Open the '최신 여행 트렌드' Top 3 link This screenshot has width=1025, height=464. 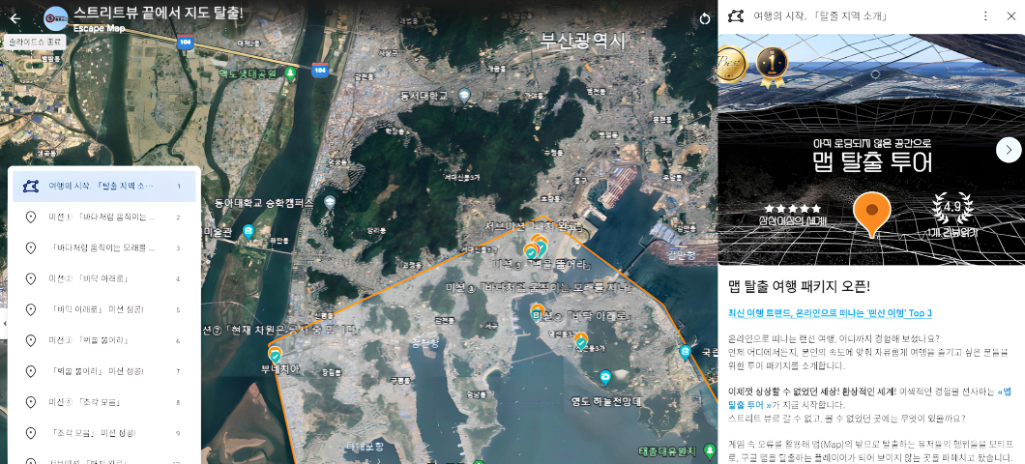tap(830, 313)
